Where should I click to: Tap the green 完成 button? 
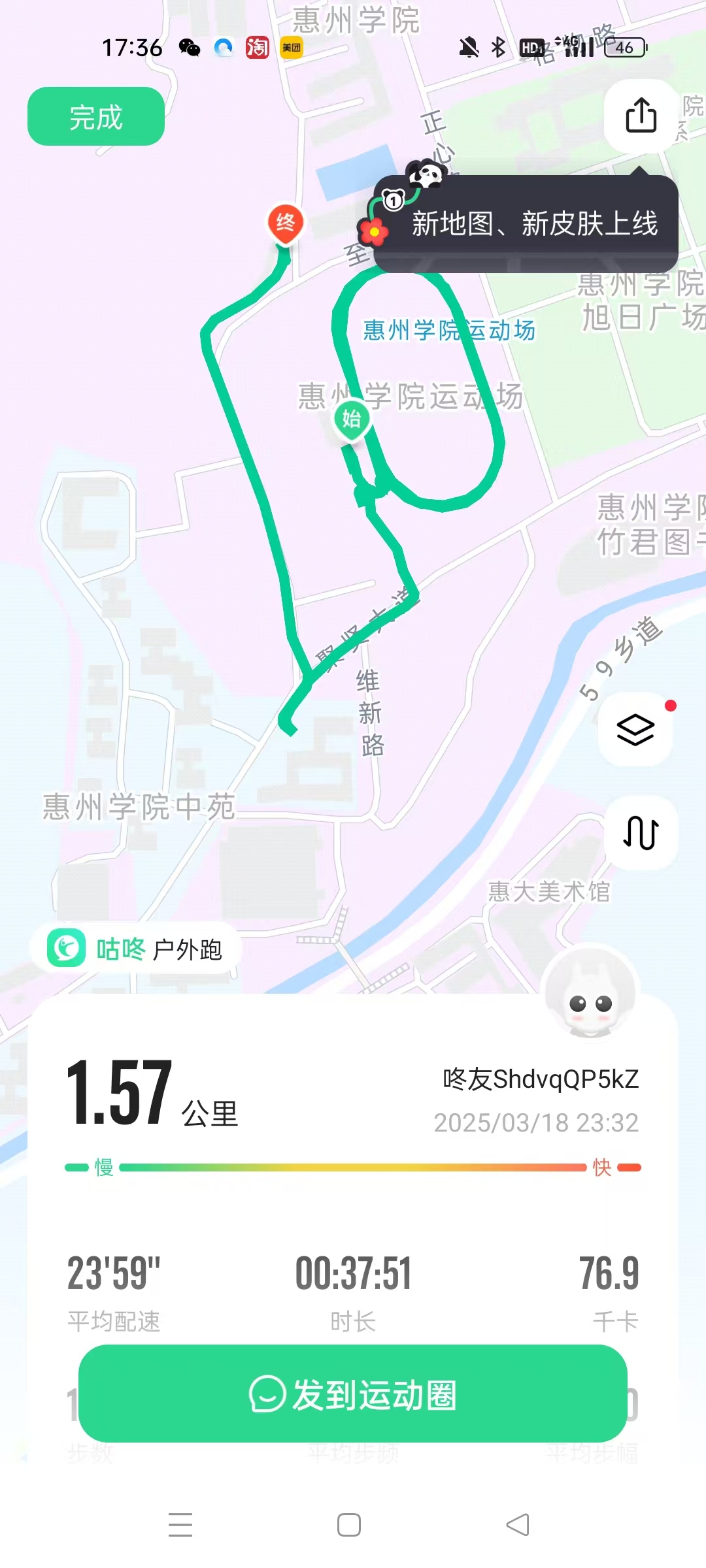(x=96, y=117)
